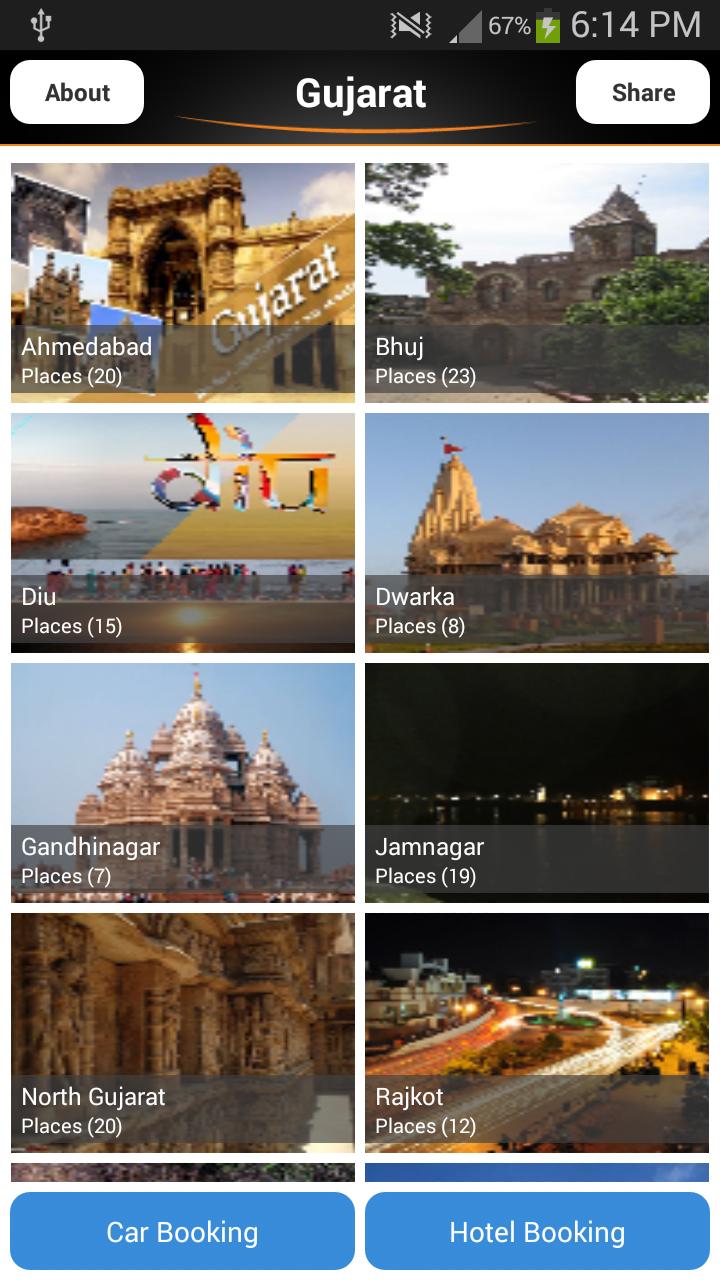This screenshot has width=720, height=1280.
Task: Open Hotel Booking
Action: click(x=537, y=1232)
